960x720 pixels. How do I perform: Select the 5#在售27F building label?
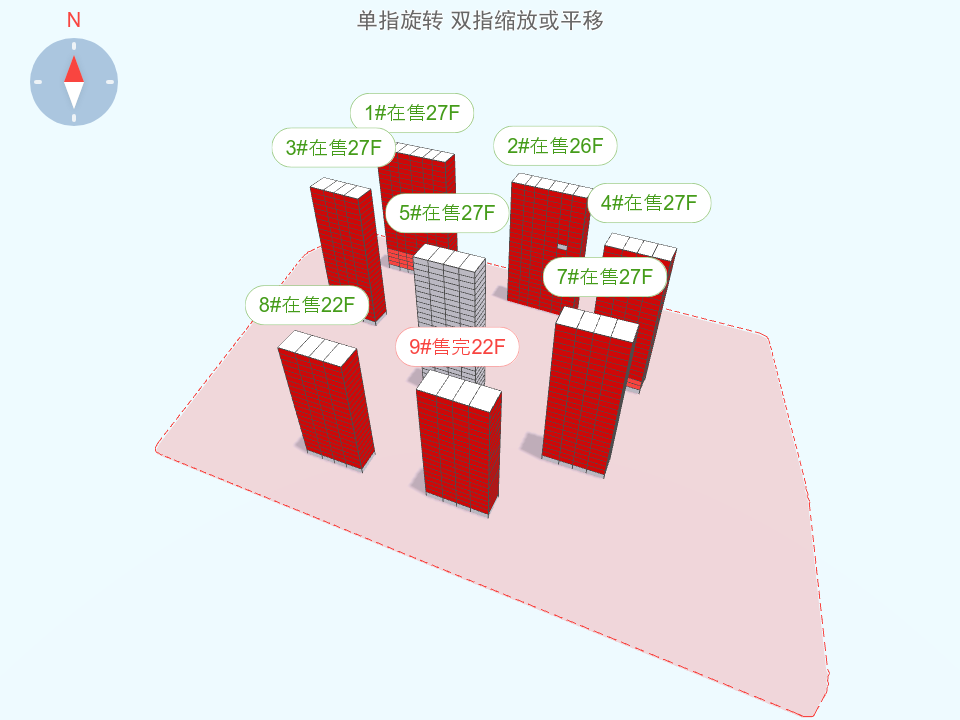click(447, 213)
